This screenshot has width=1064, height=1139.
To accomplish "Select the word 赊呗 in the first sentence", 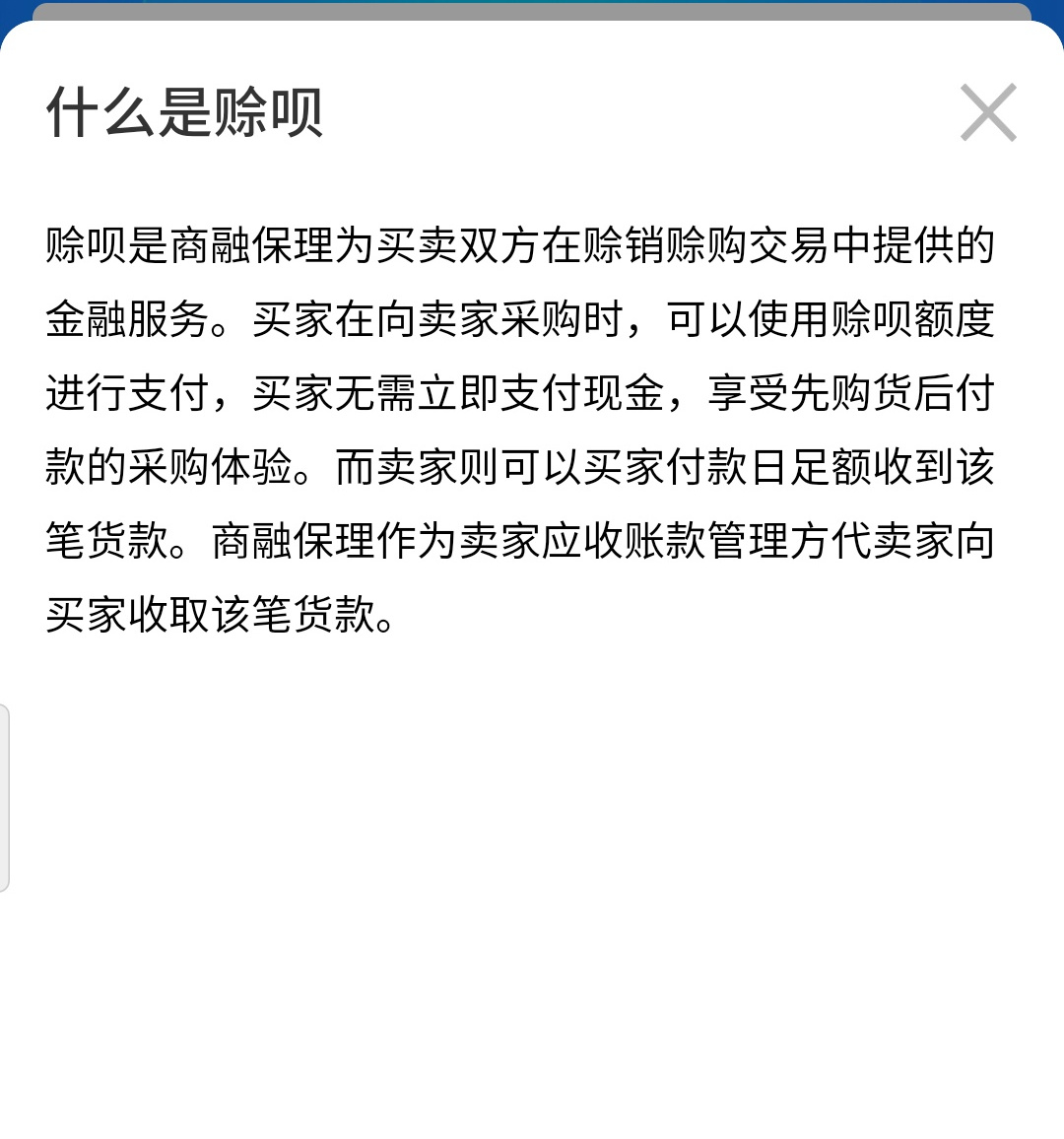I will [x=84, y=244].
